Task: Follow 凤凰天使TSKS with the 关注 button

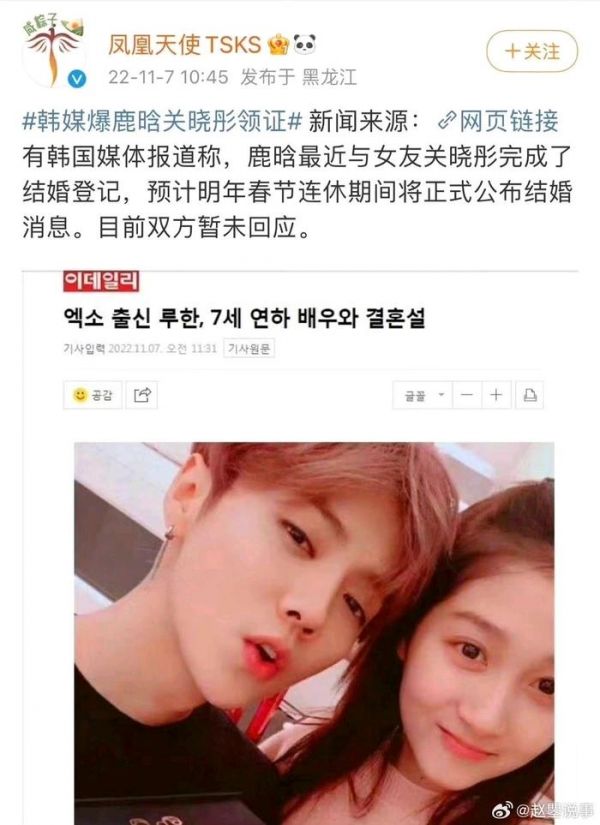Action: click(x=530, y=51)
